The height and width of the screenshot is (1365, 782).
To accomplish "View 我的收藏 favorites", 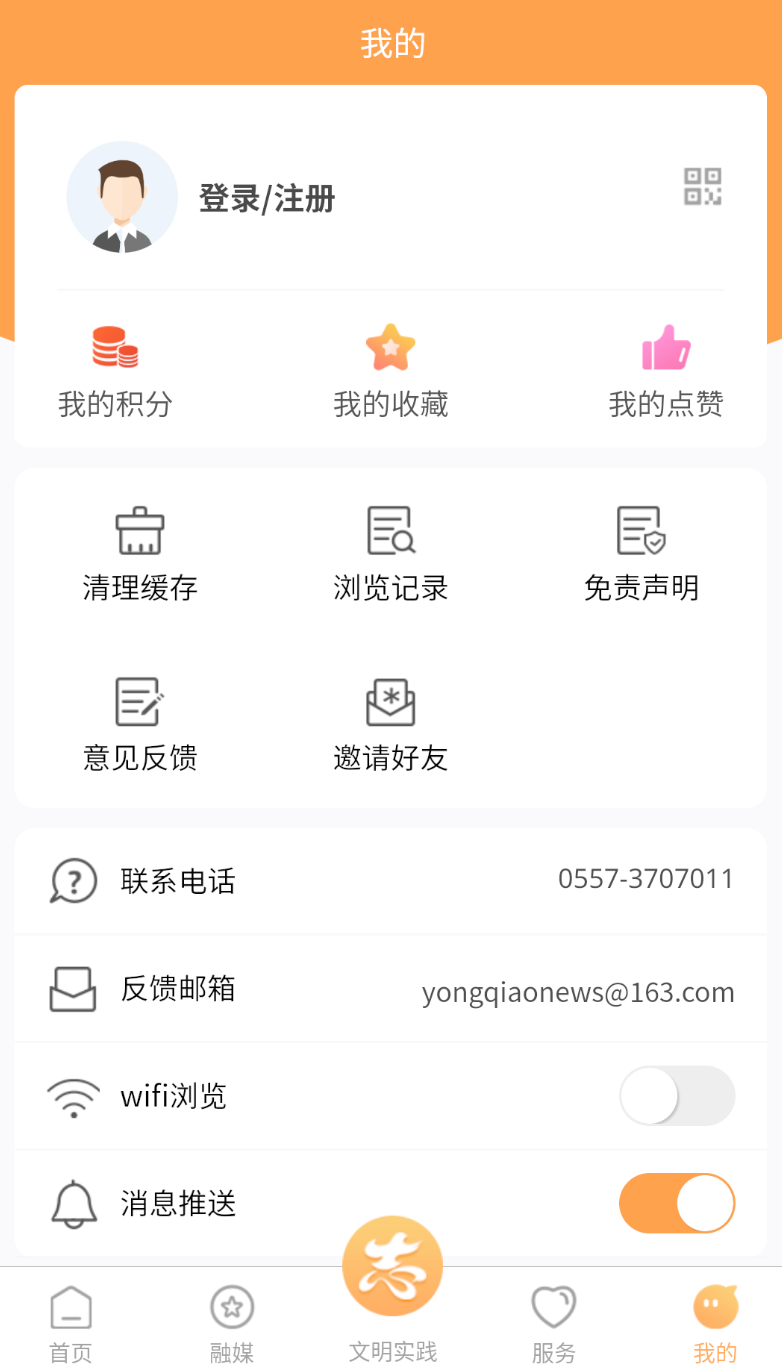I will (390, 371).
